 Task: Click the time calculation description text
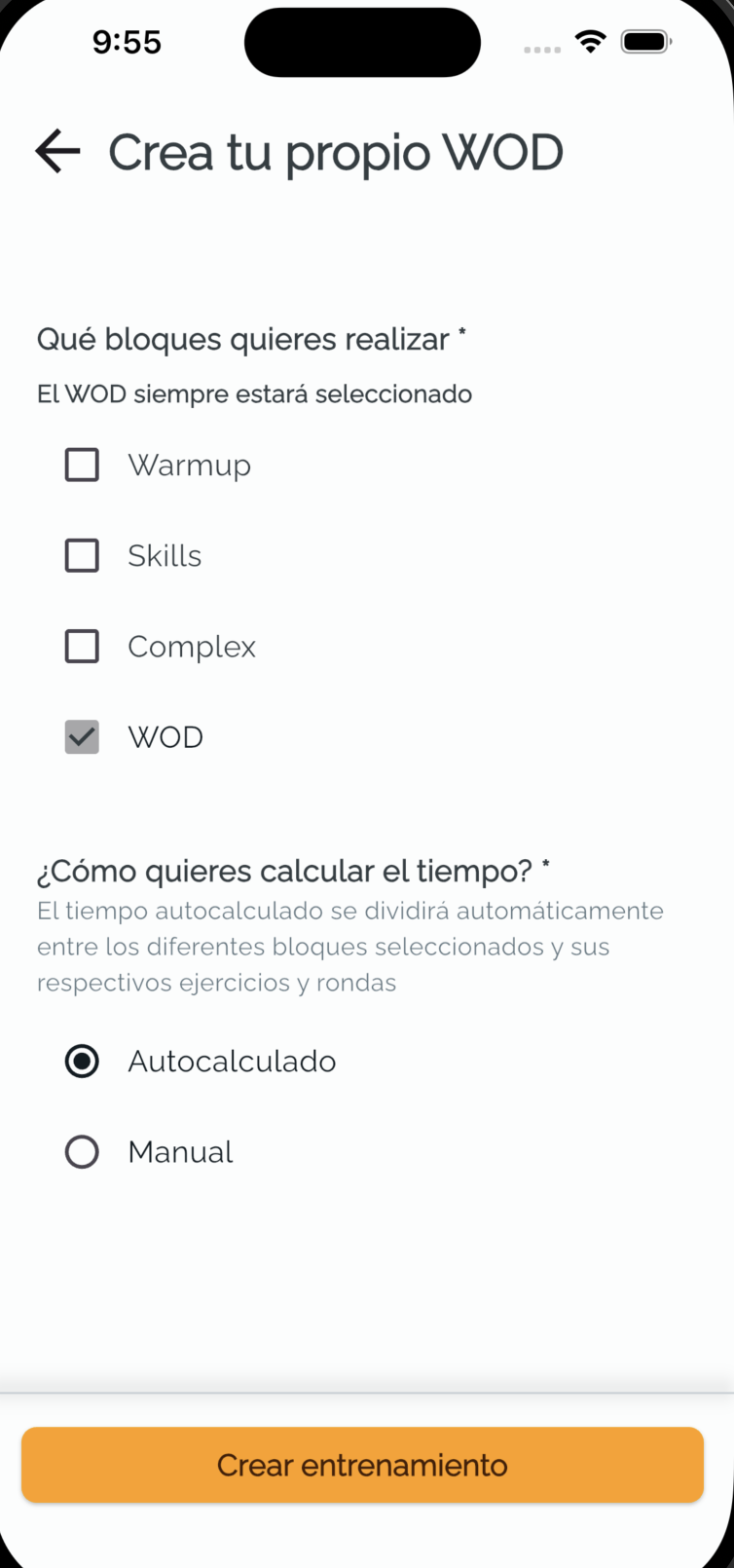[x=350, y=946]
